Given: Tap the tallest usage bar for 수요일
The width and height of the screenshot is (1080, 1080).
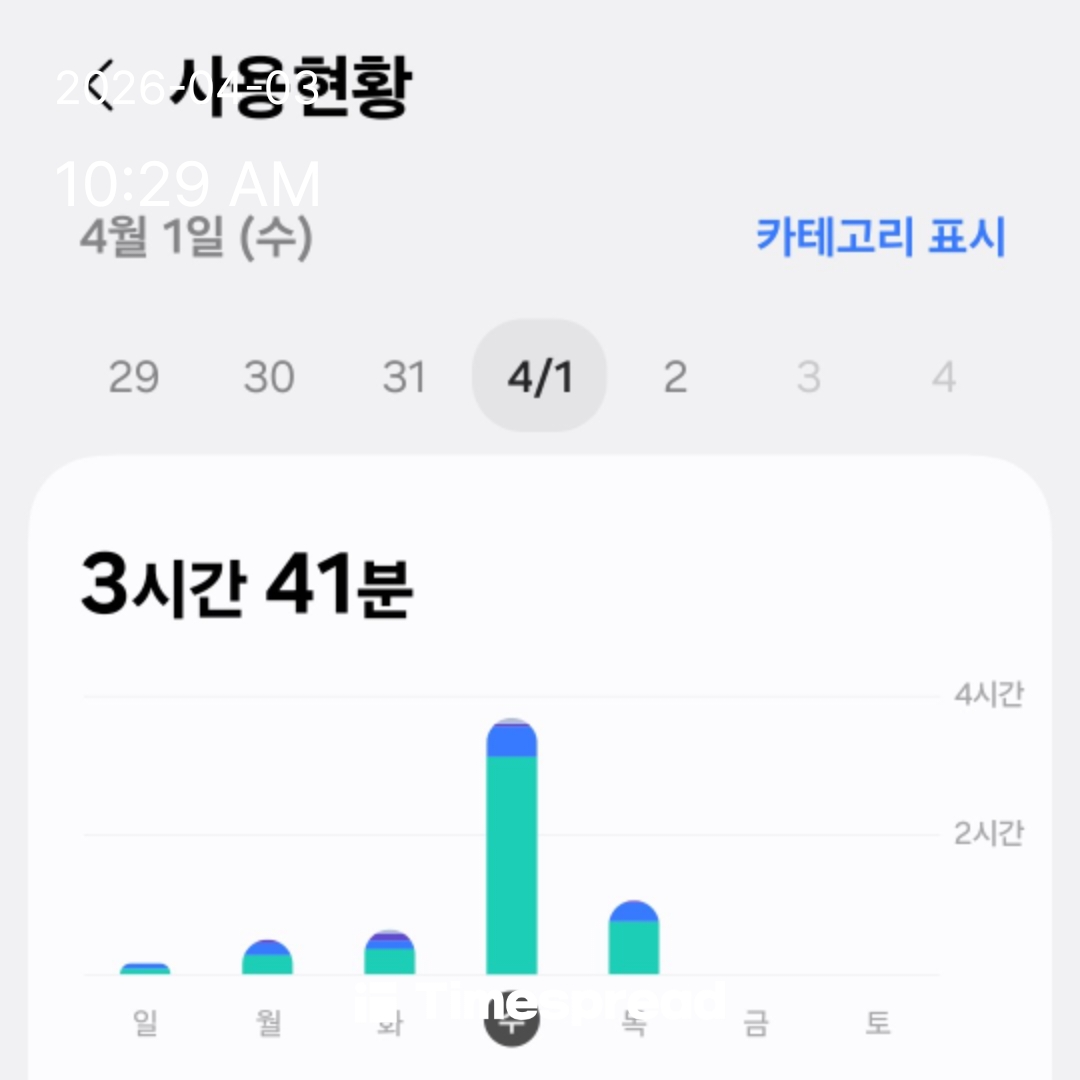Looking at the screenshot, I should 512,848.
